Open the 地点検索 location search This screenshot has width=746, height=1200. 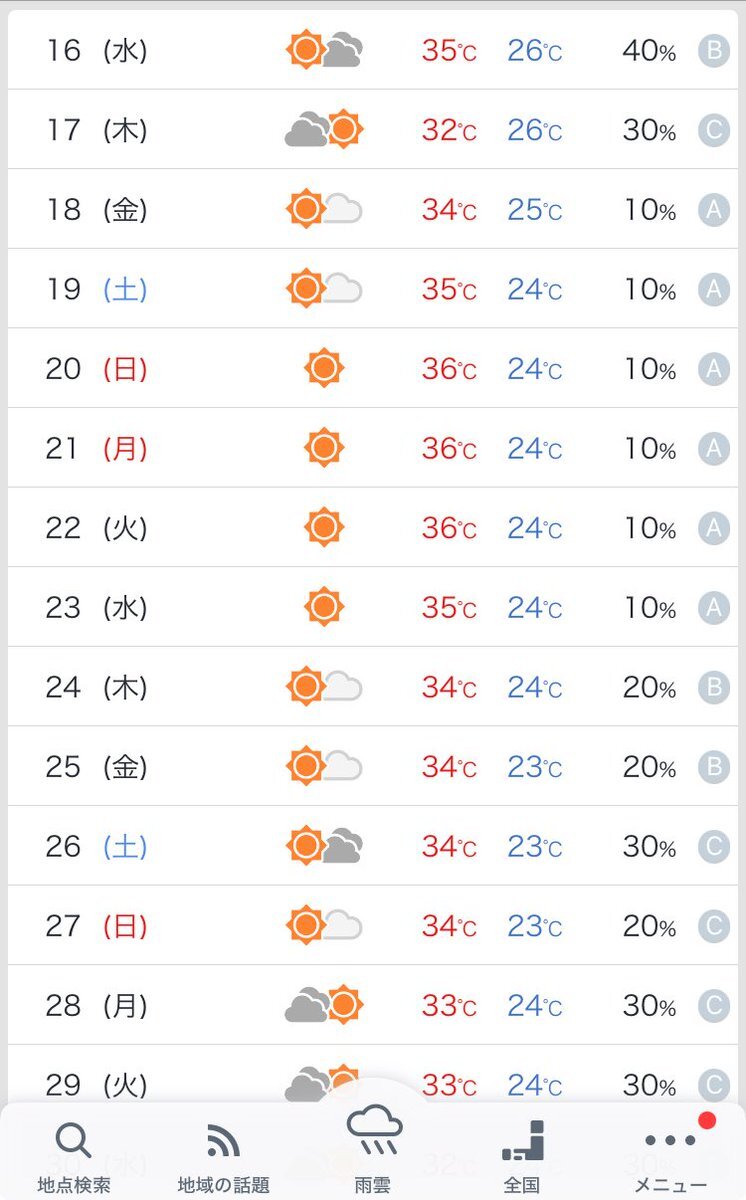(x=74, y=1158)
